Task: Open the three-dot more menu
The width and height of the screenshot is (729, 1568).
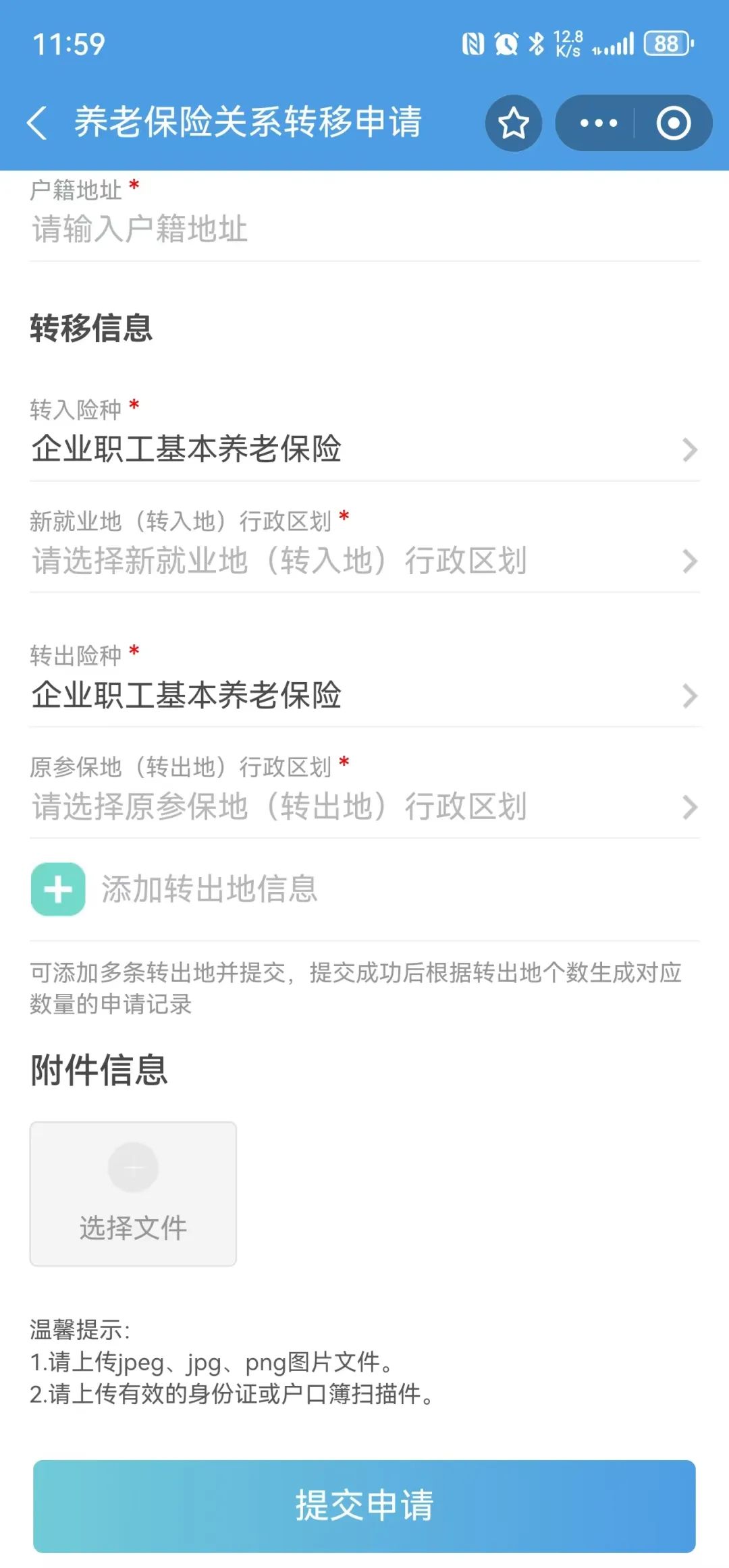Action: [x=598, y=123]
